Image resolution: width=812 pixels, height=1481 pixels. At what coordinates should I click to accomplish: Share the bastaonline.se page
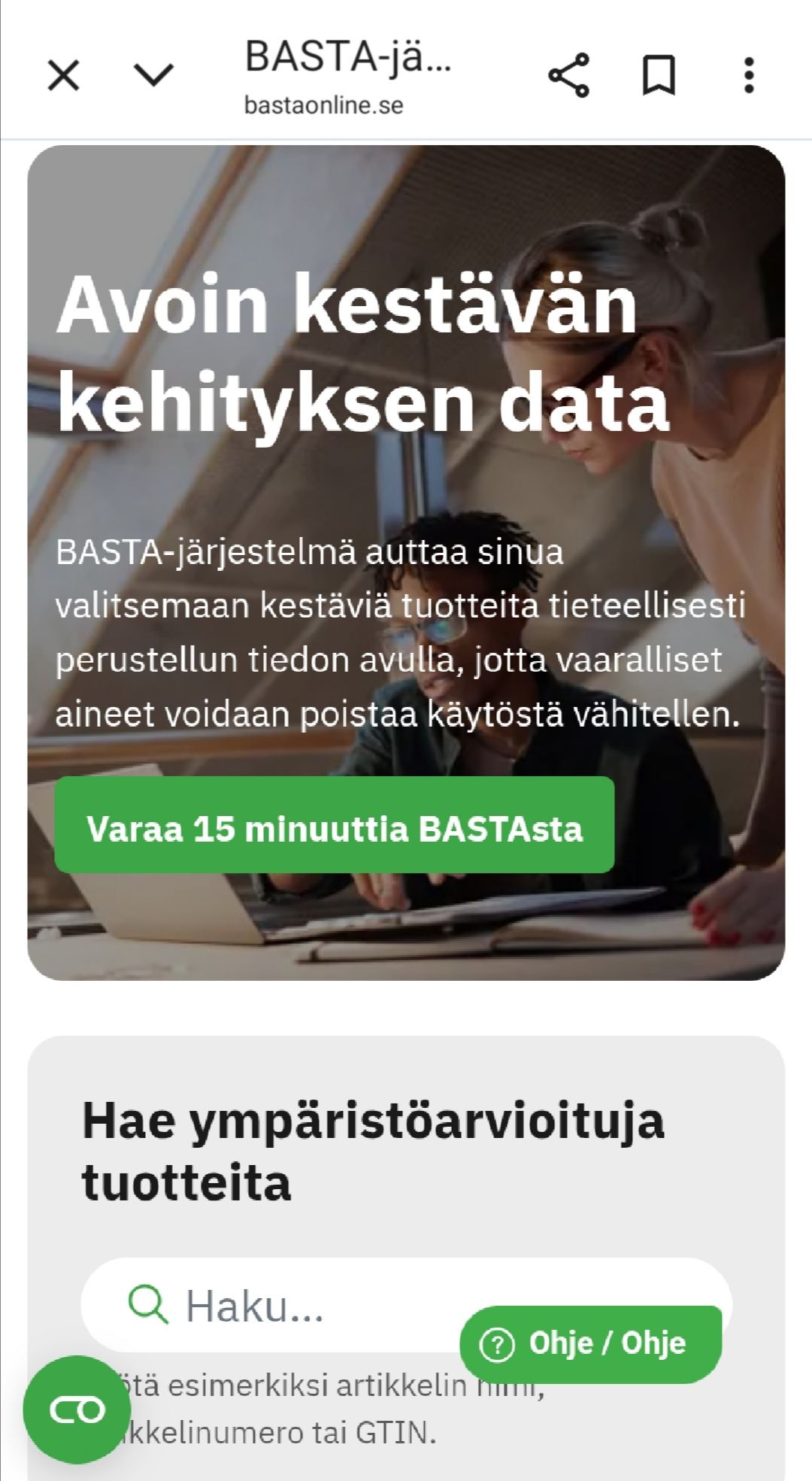click(x=568, y=75)
